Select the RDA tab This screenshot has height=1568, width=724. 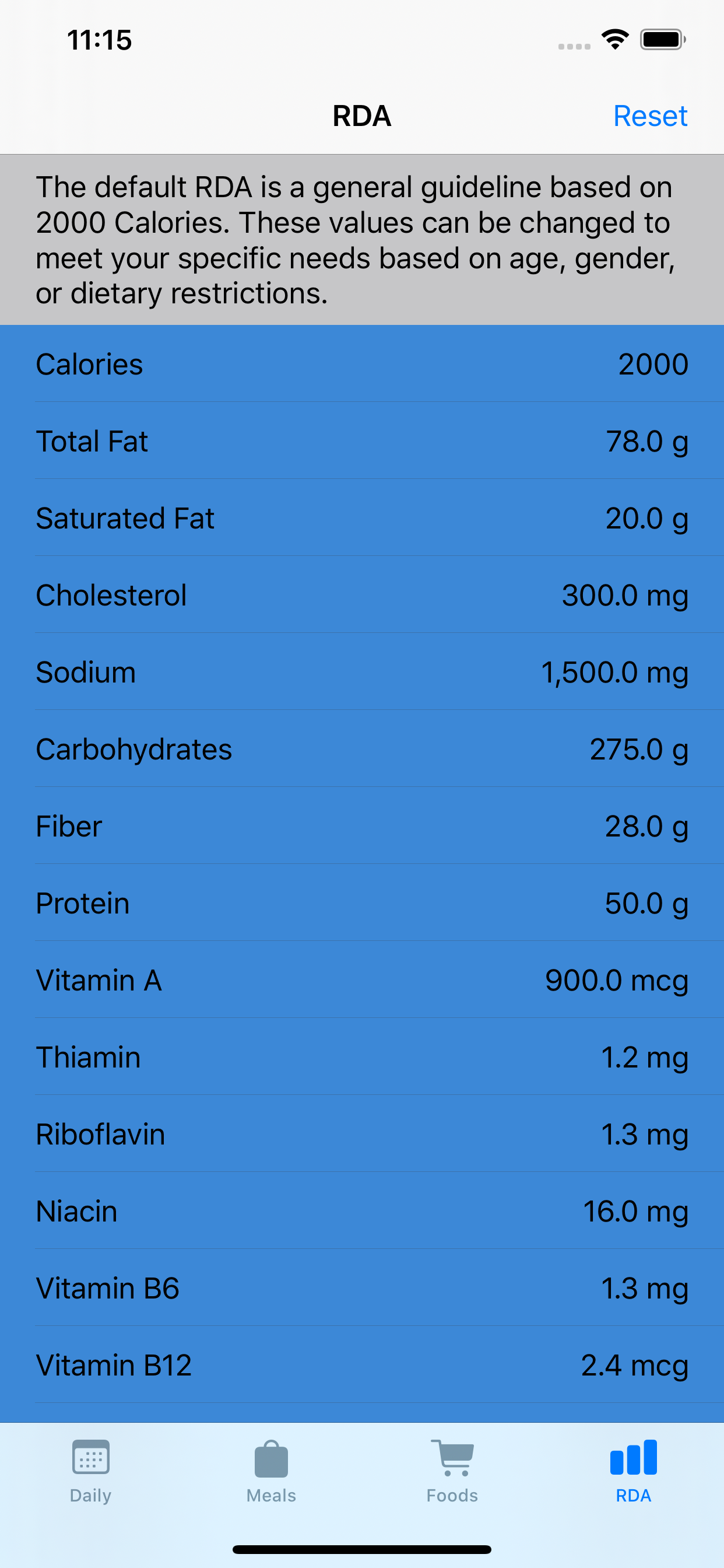pyautogui.click(x=633, y=1472)
